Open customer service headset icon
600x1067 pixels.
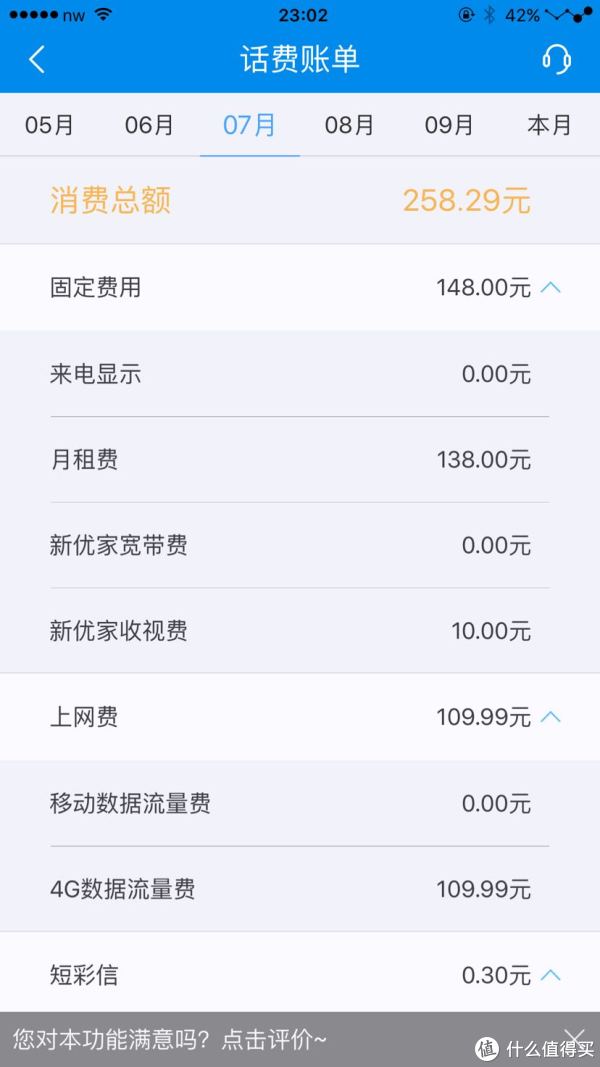(x=556, y=60)
